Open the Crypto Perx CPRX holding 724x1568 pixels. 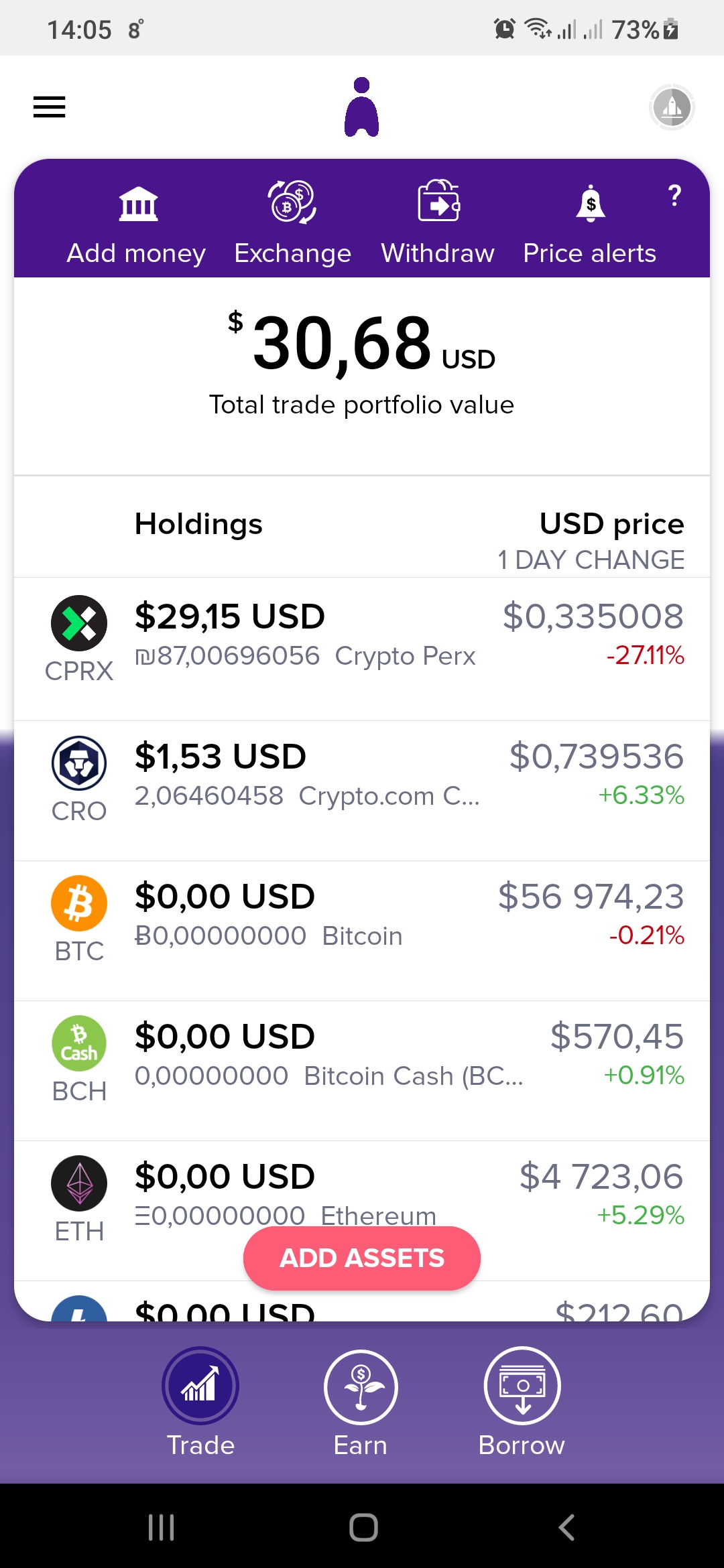[x=362, y=649]
